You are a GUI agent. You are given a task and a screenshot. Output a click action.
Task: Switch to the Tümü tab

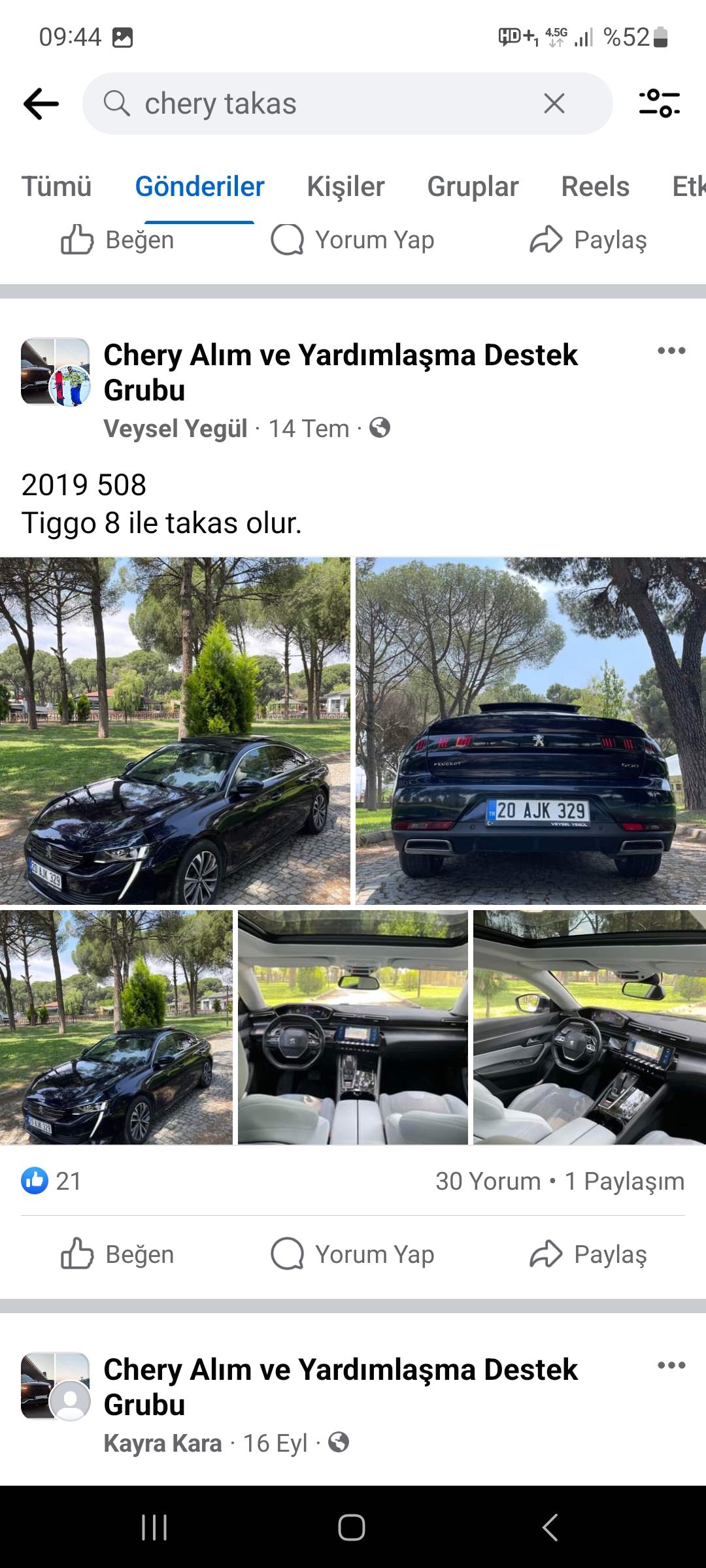pyautogui.click(x=56, y=187)
